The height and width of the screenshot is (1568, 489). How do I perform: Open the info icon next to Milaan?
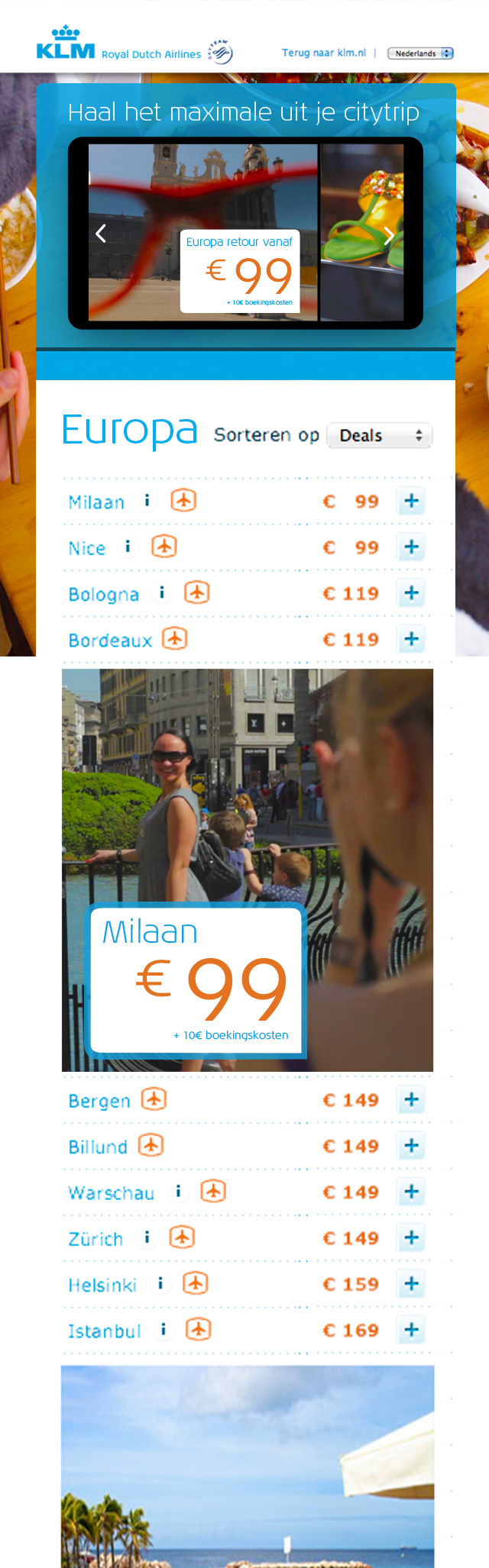pyautogui.click(x=147, y=501)
